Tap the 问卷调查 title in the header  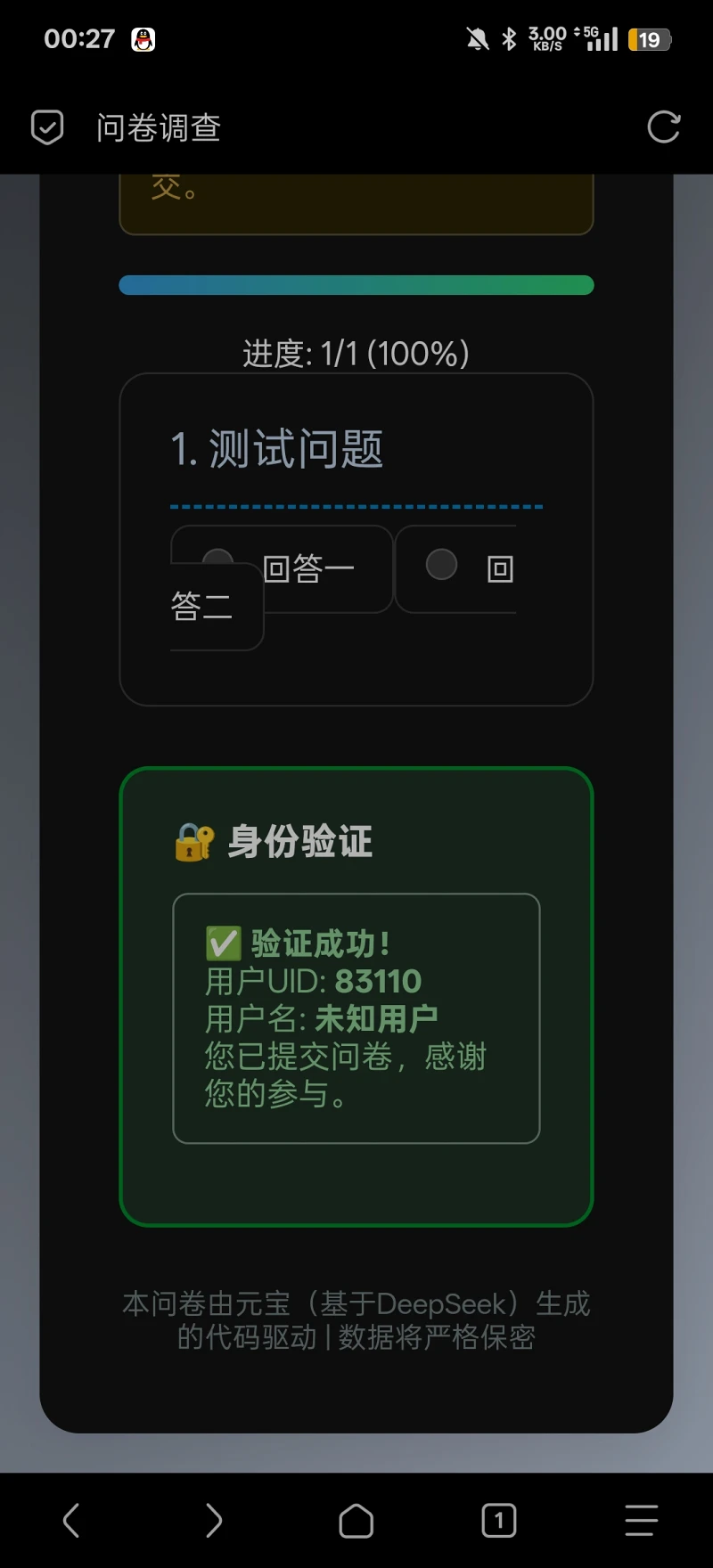(x=159, y=127)
